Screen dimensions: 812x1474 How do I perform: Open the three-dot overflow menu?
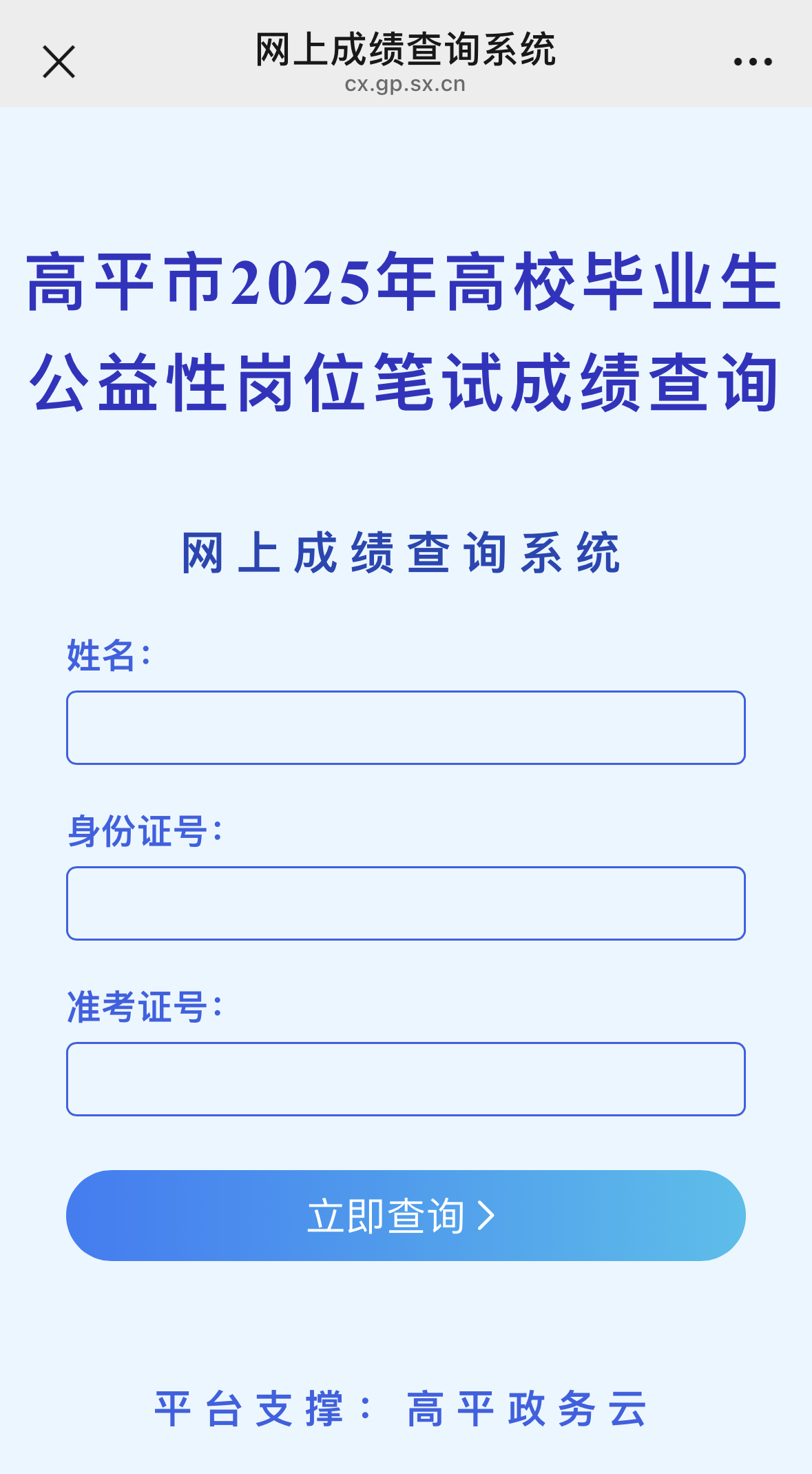click(753, 62)
